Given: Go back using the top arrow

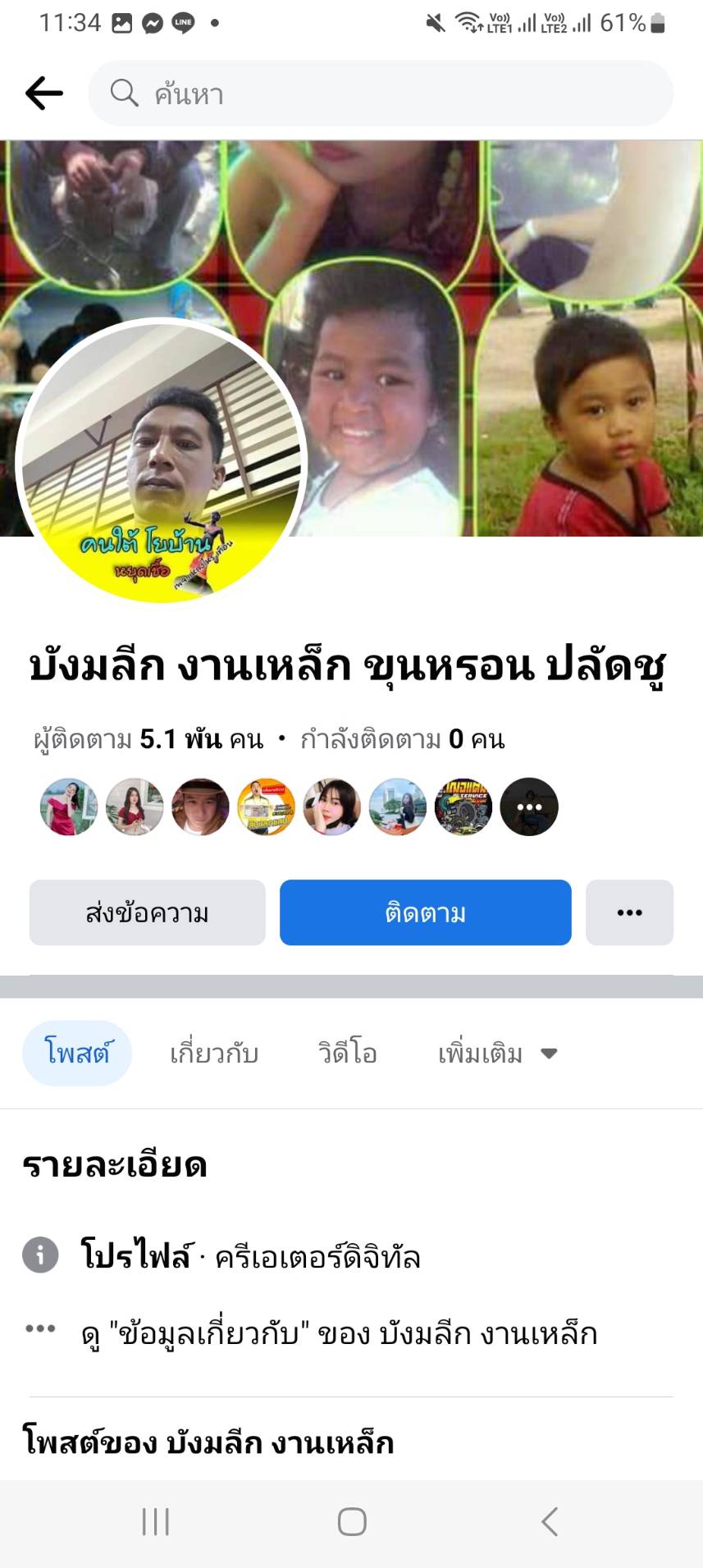Looking at the screenshot, I should pyautogui.click(x=44, y=94).
